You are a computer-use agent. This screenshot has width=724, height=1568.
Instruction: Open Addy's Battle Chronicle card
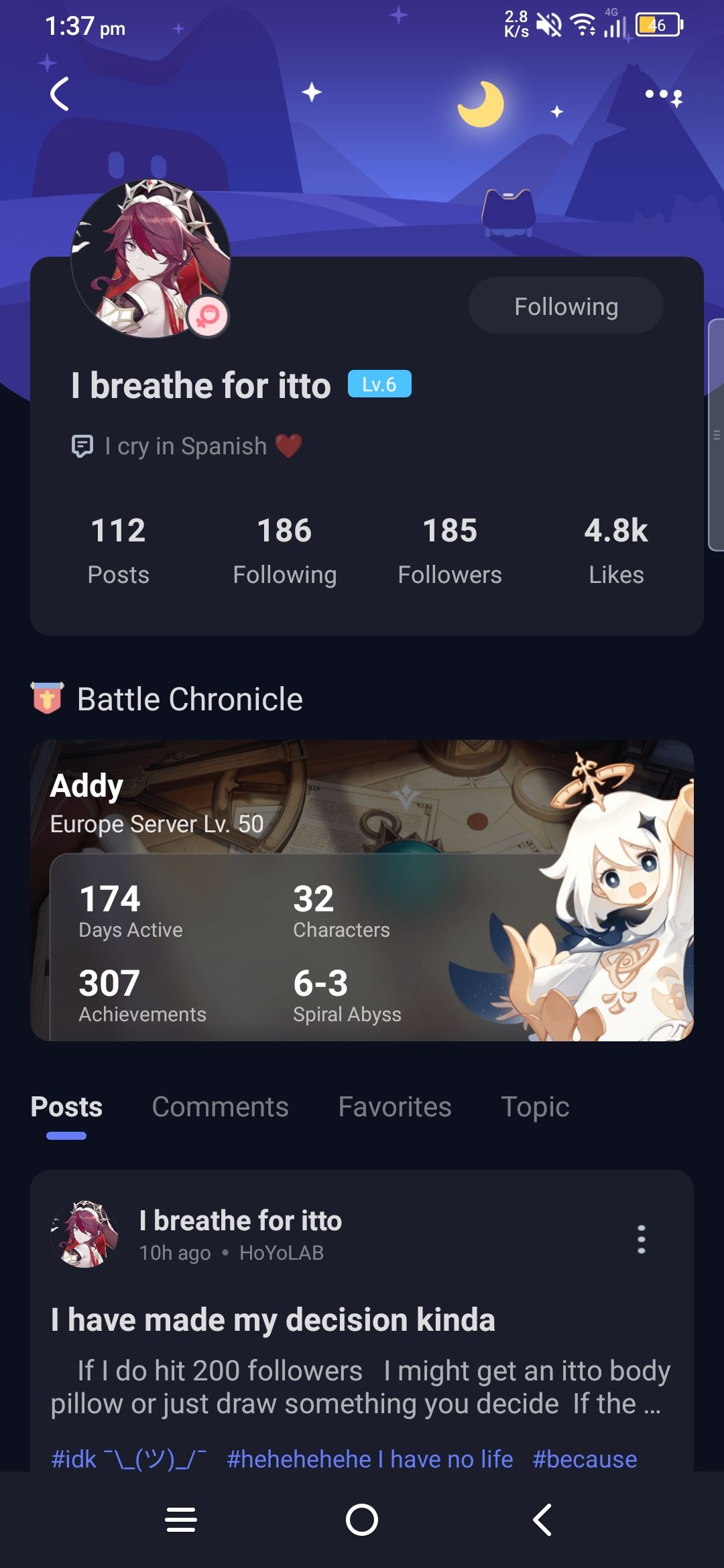tap(362, 890)
